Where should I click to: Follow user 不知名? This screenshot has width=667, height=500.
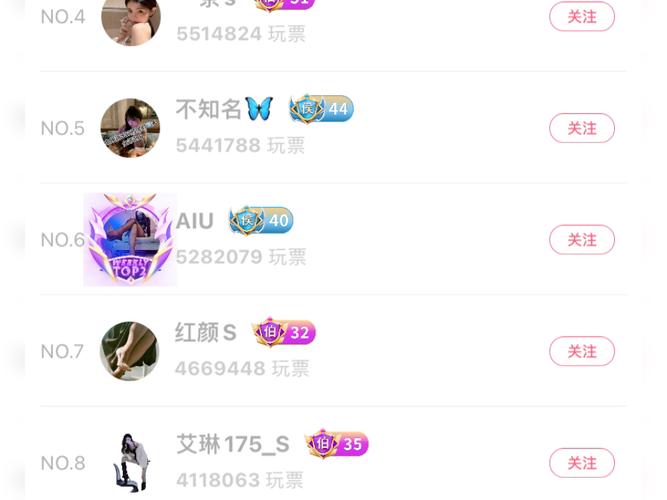[x=581, y=128]
